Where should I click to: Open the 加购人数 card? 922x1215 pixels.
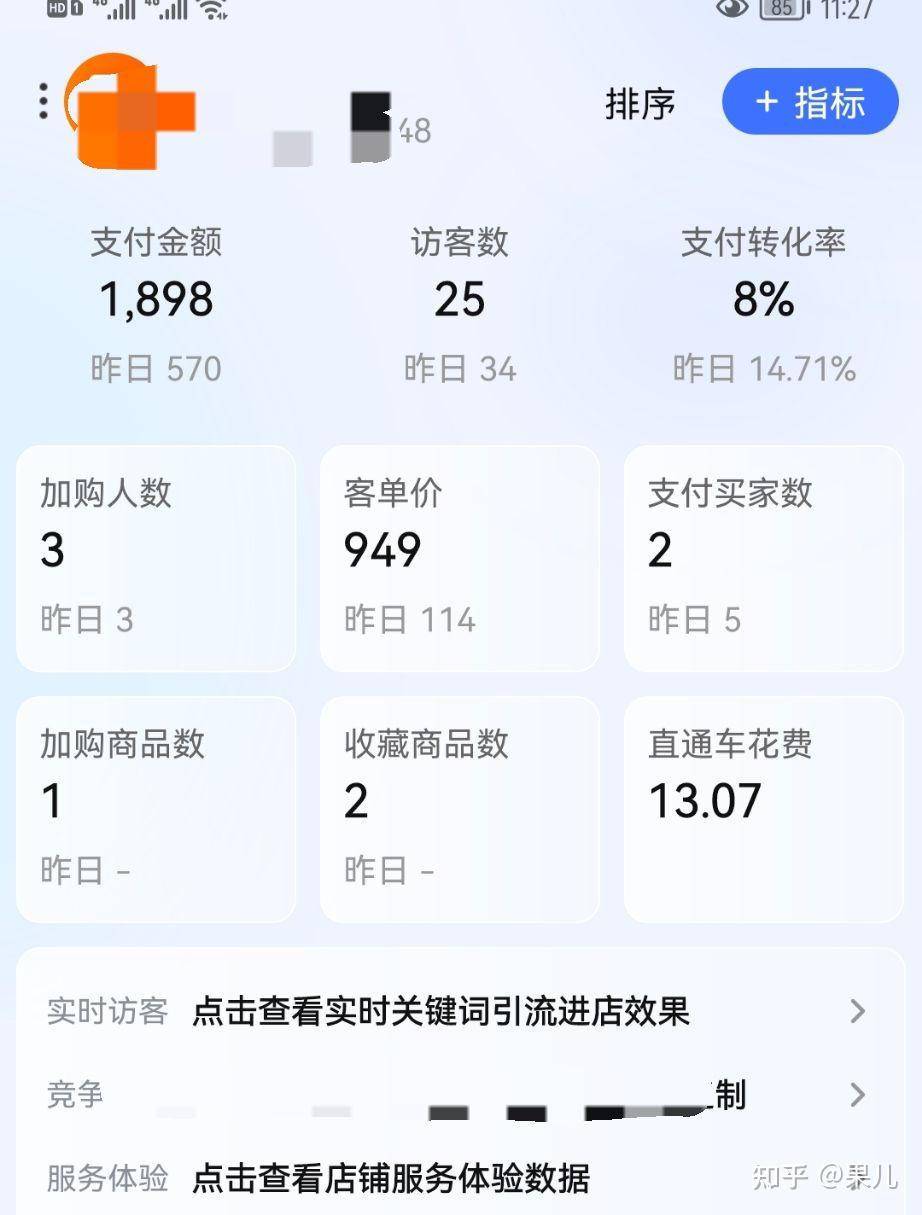[x=156, y=558]
